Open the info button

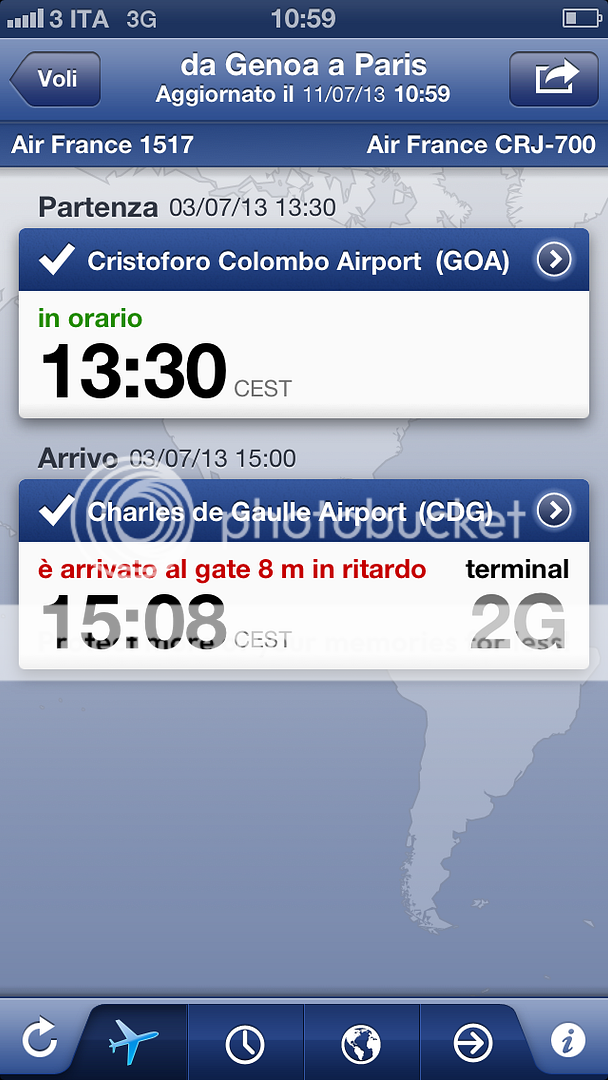click(x=568, y=1041)
